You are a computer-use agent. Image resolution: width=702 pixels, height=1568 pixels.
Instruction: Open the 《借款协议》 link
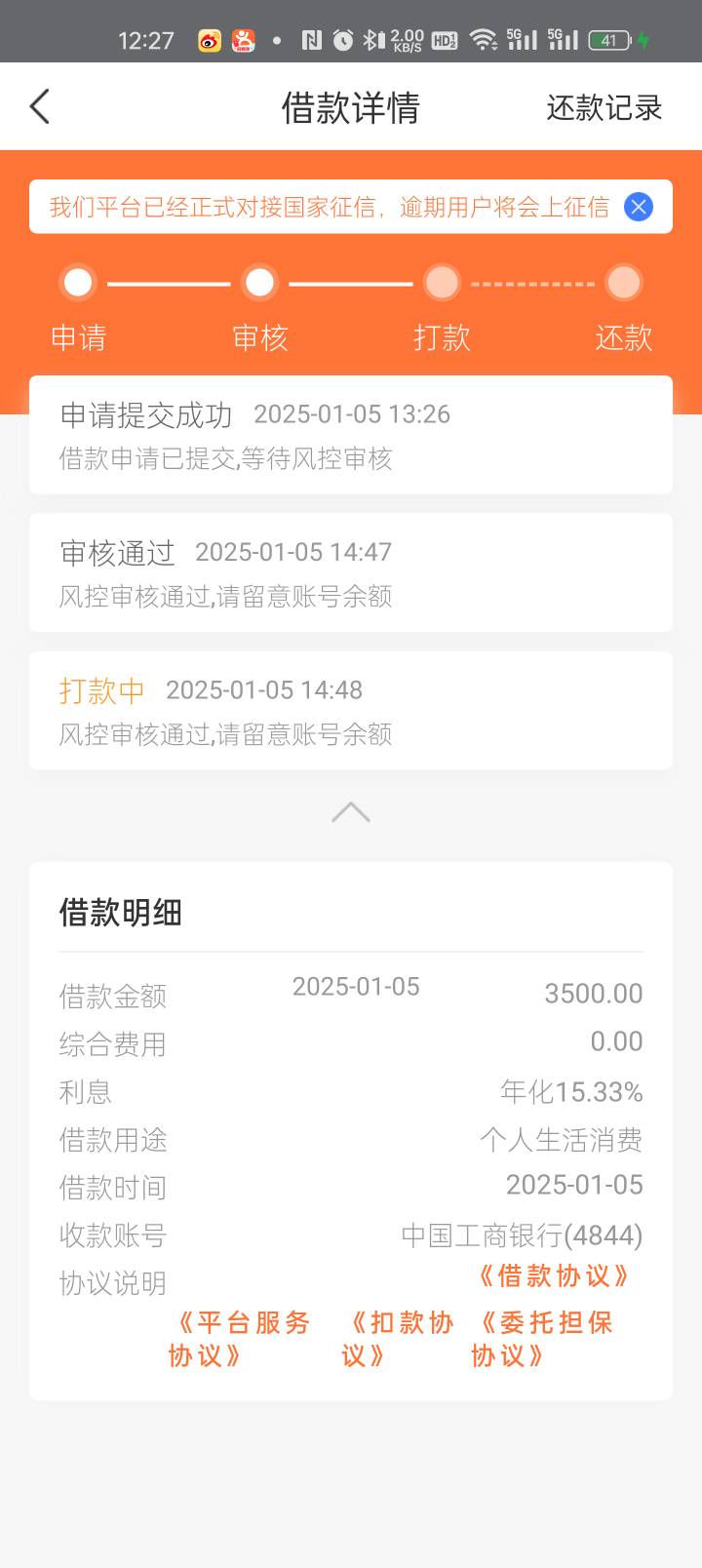click(x=553, y=1275)
